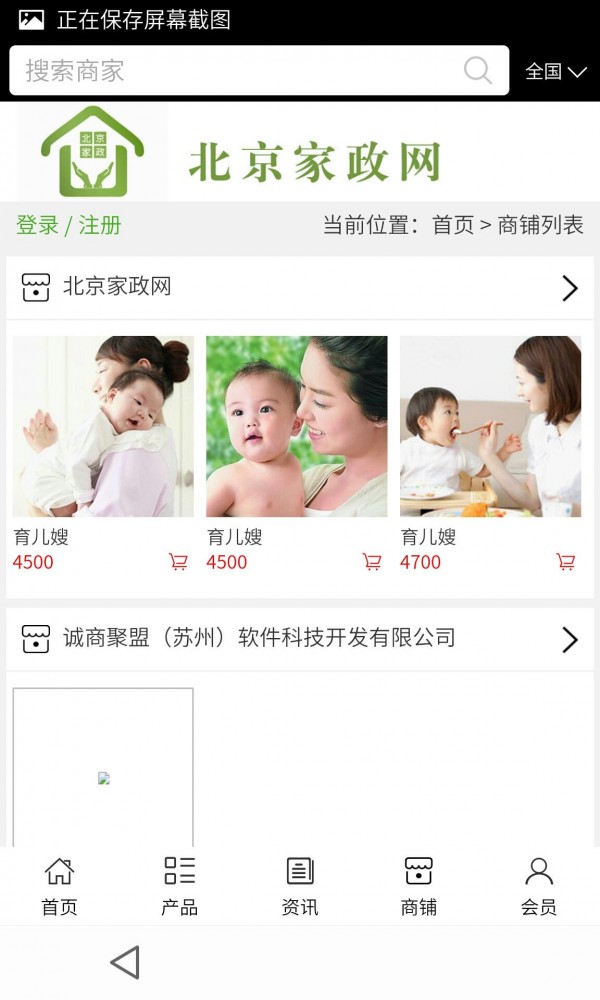Open the 登录 / 注册 link

[x=68, y=225]
